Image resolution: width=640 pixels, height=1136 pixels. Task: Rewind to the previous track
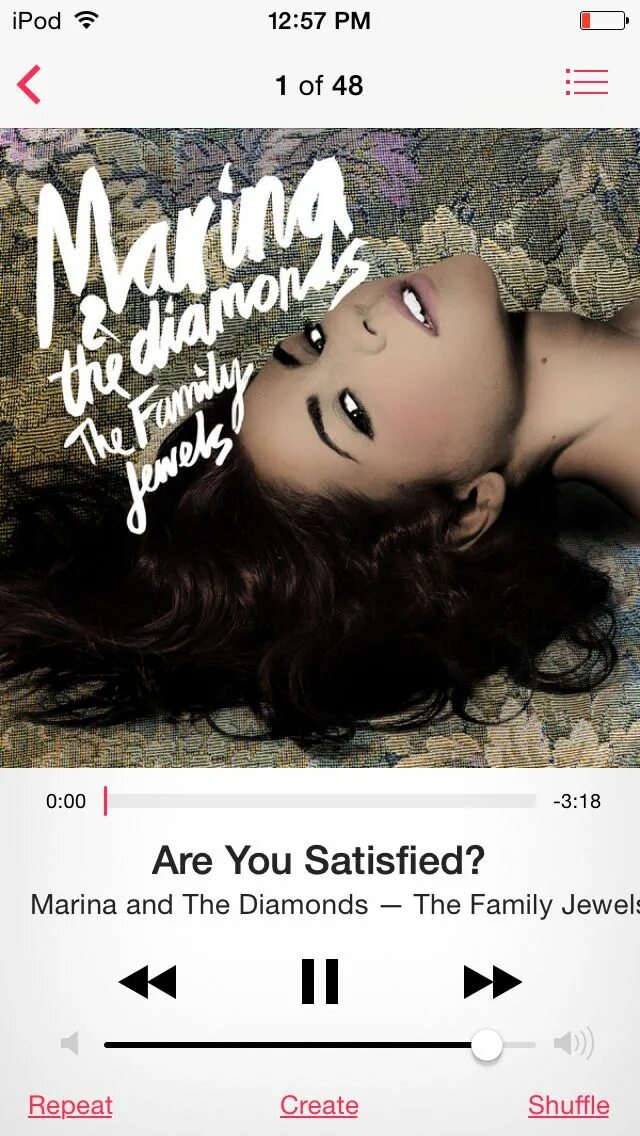tap(147, 982)
